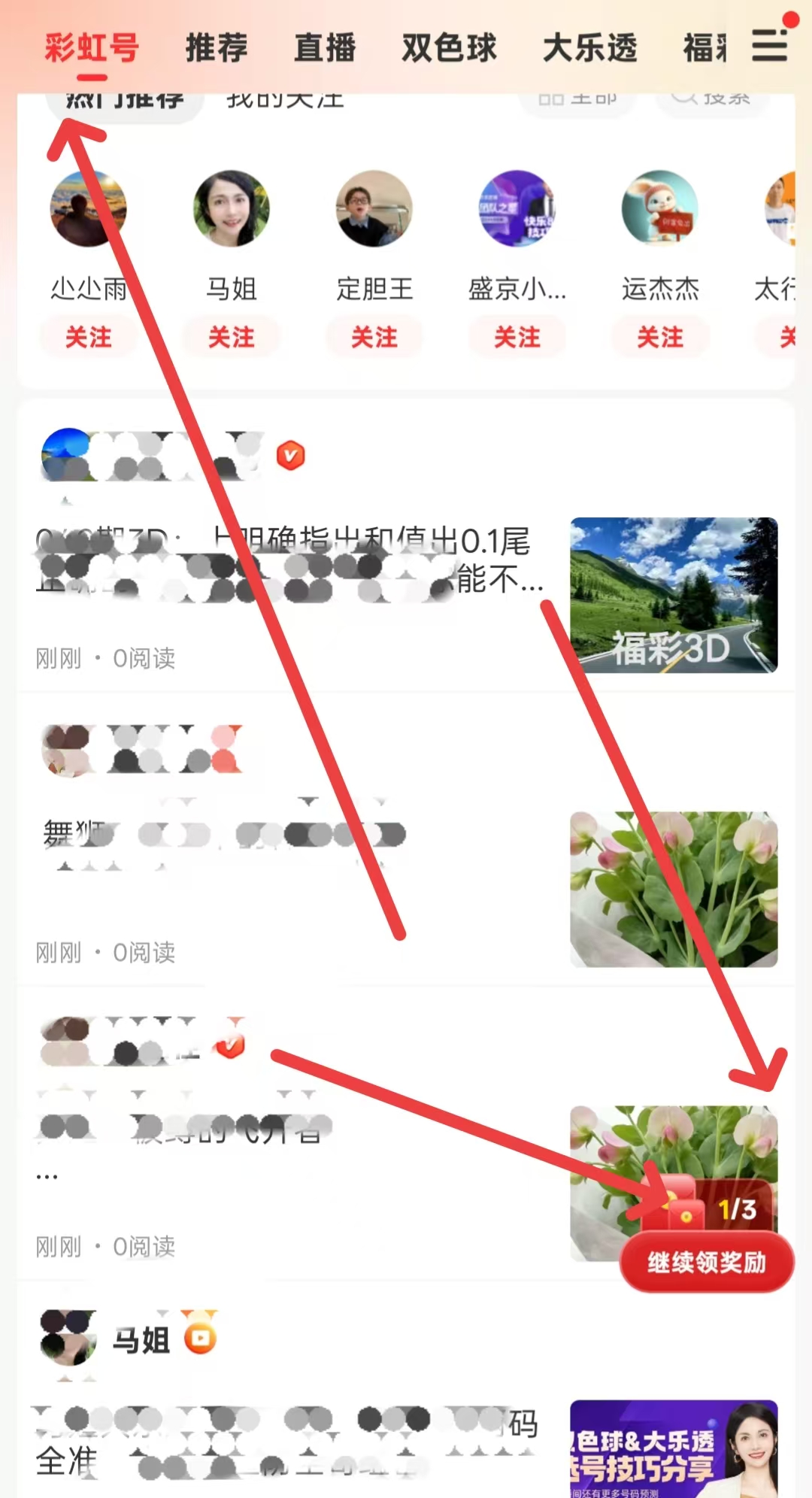Switch to the 直播 tab
Image resolution: width=812 pixels, height=1498 pixels.
[325, 48]
